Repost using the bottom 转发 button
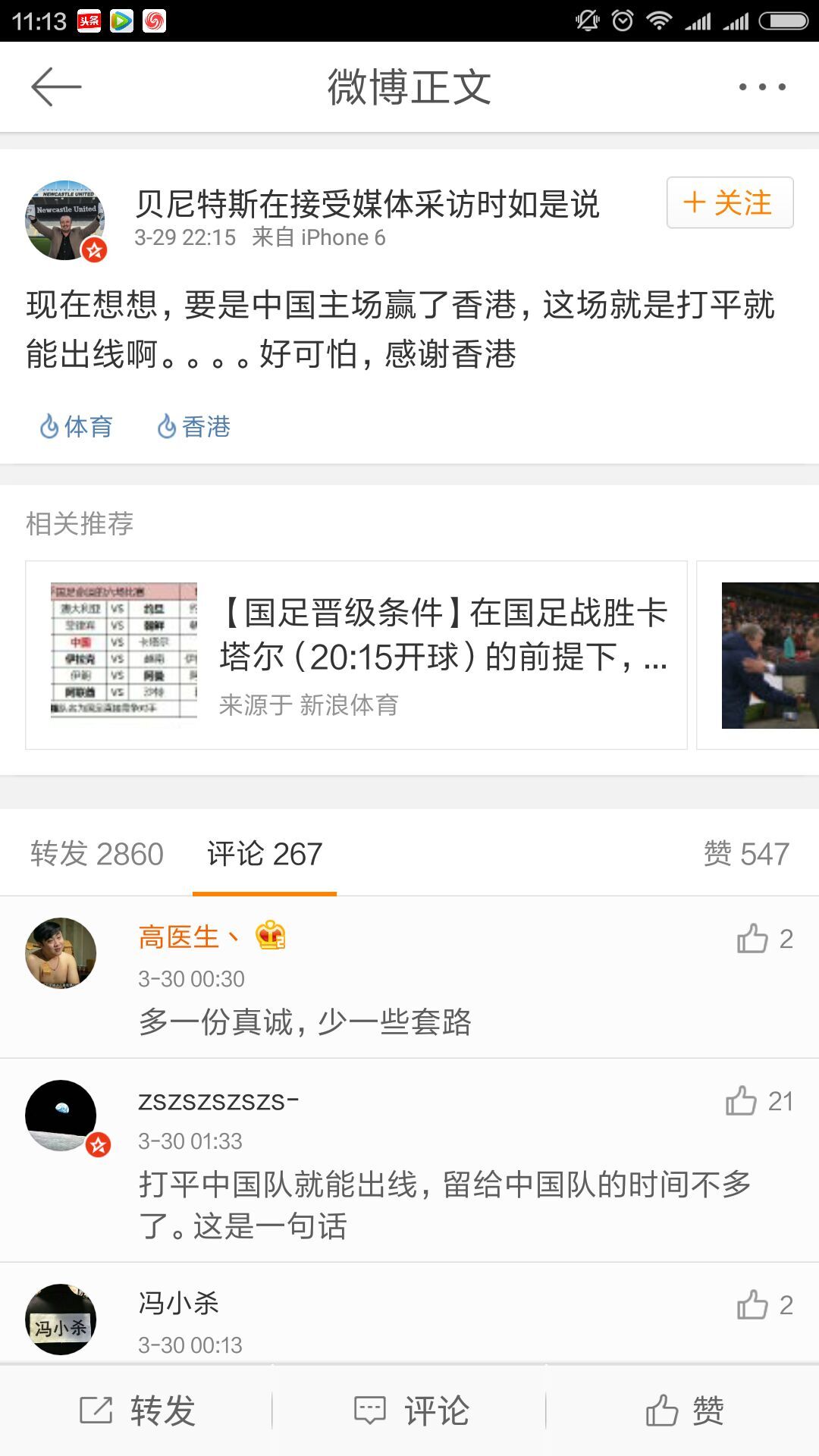 (137, 1410)
